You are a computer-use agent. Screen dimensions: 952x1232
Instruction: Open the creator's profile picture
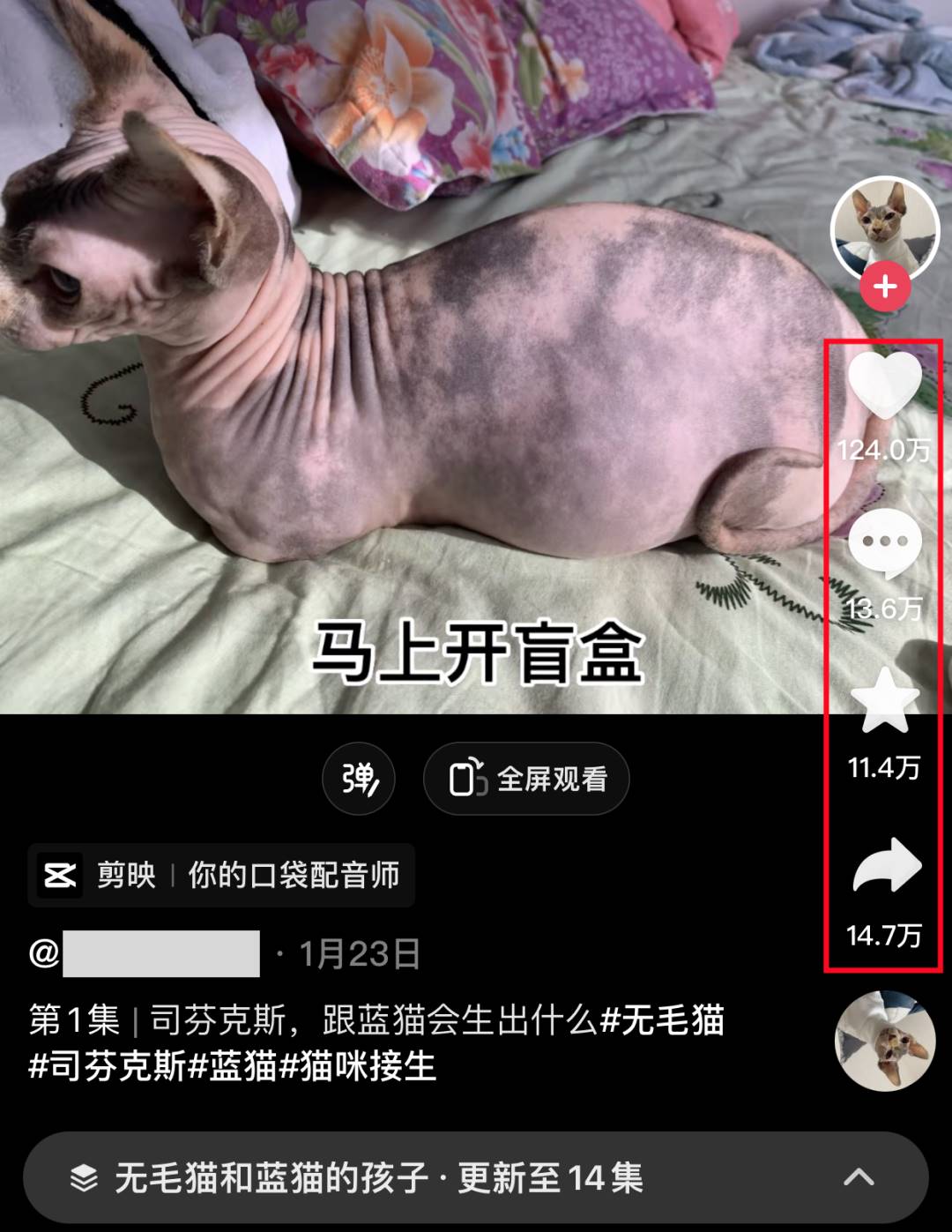[884, 226]
